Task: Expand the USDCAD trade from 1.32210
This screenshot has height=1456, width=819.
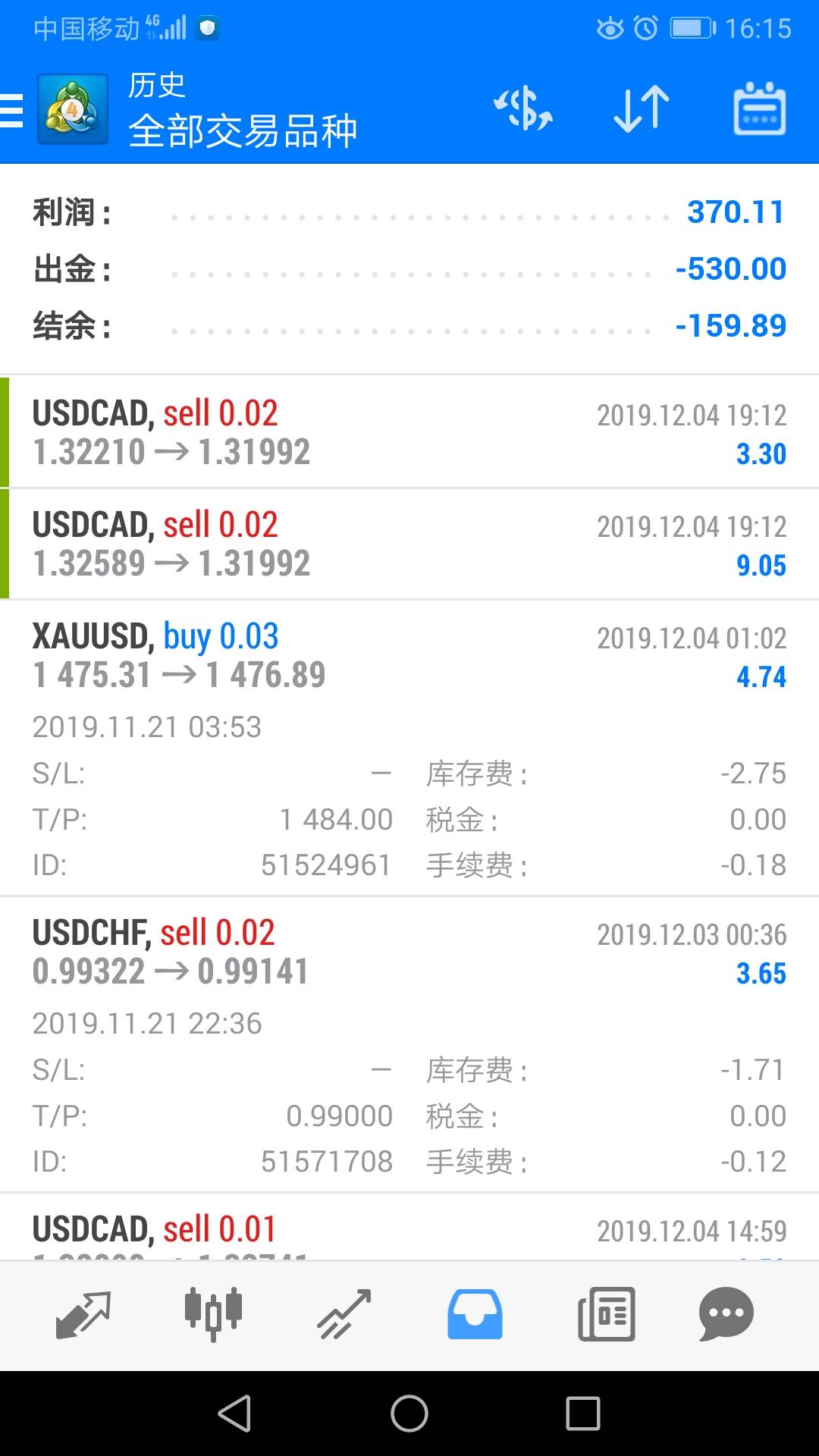Action: coord(409,432)
